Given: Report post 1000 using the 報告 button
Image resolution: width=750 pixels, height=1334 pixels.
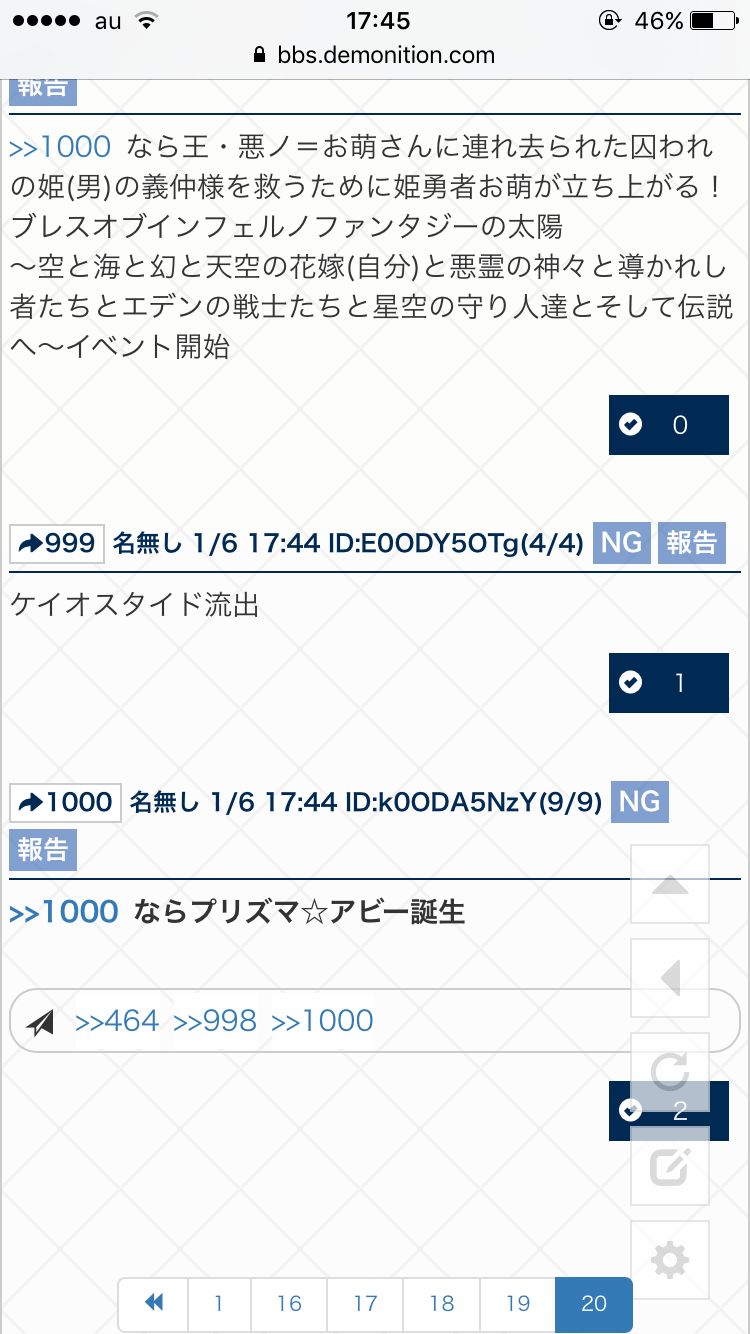Looking at the screenshot, I should (43, 849).
